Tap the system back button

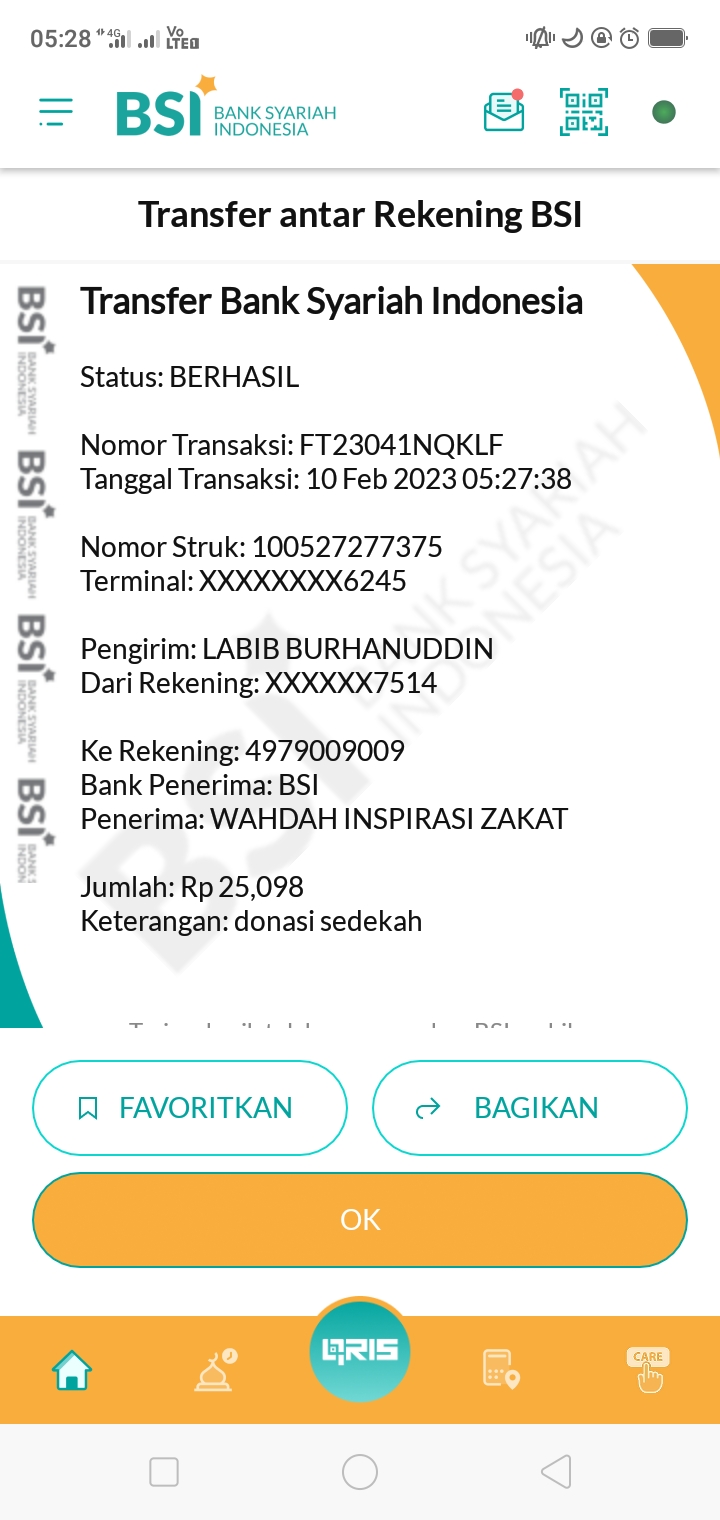(x=556, y=1472)
